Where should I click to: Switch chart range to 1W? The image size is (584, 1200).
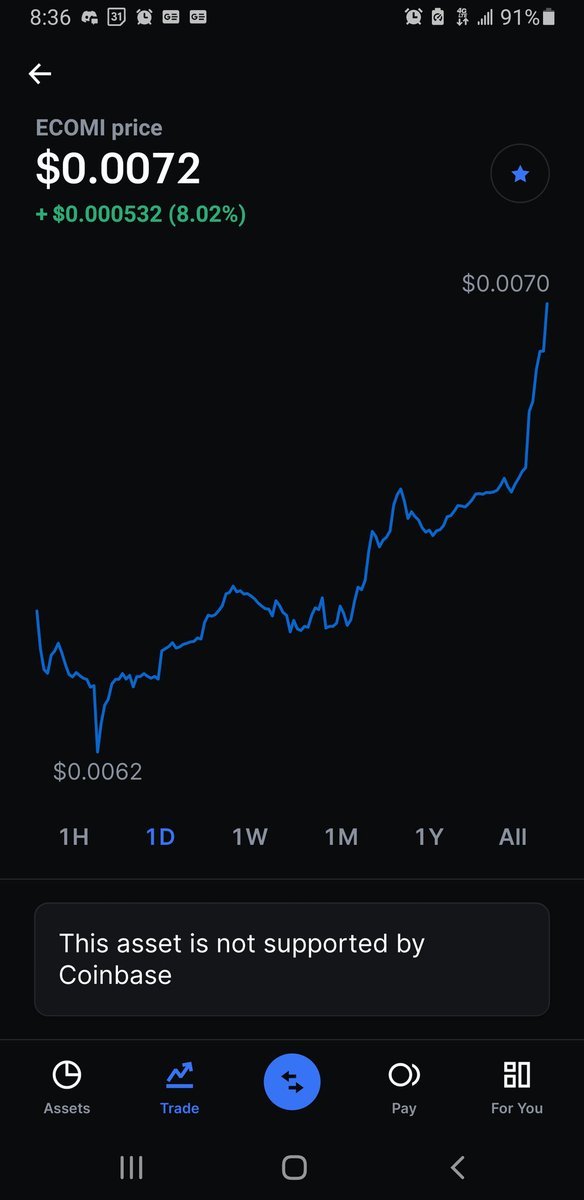point(250,836)
